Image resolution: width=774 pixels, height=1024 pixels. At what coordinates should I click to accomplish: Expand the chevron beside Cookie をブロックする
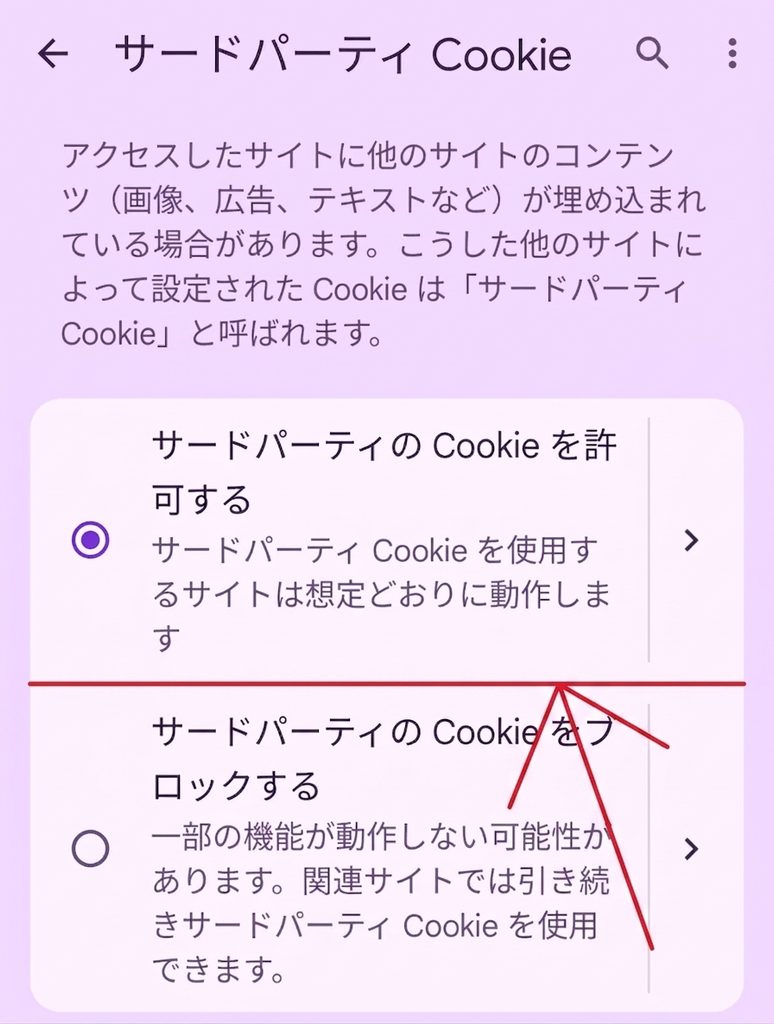(691, 848)
